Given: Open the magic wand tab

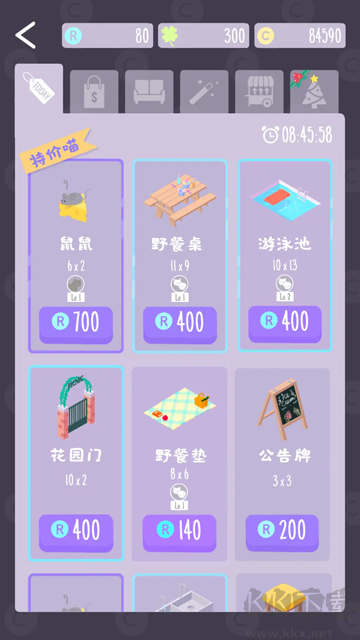Looking at the screenshot, I should pyautogui.click(x=204, y=91).
